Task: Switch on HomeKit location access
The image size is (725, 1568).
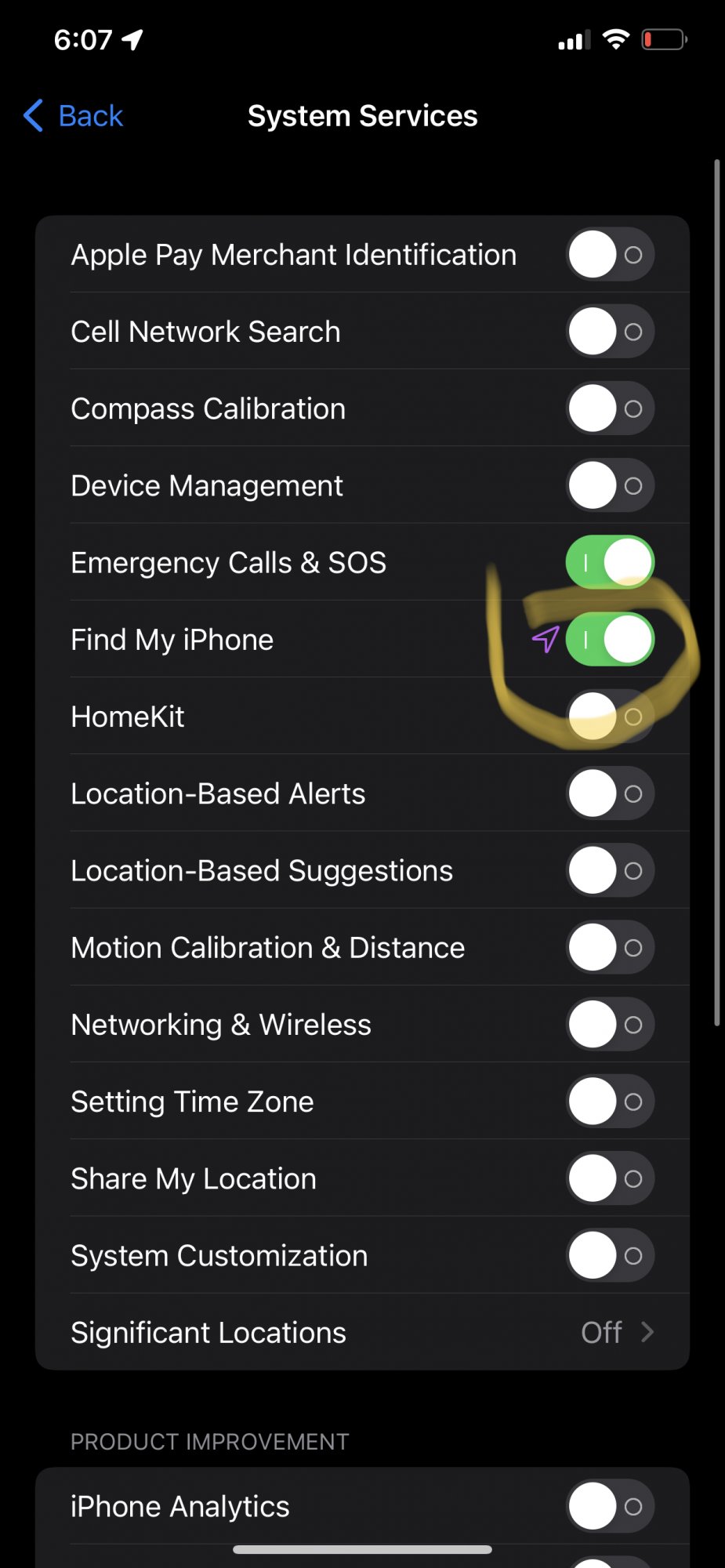Action: point(610,717)
